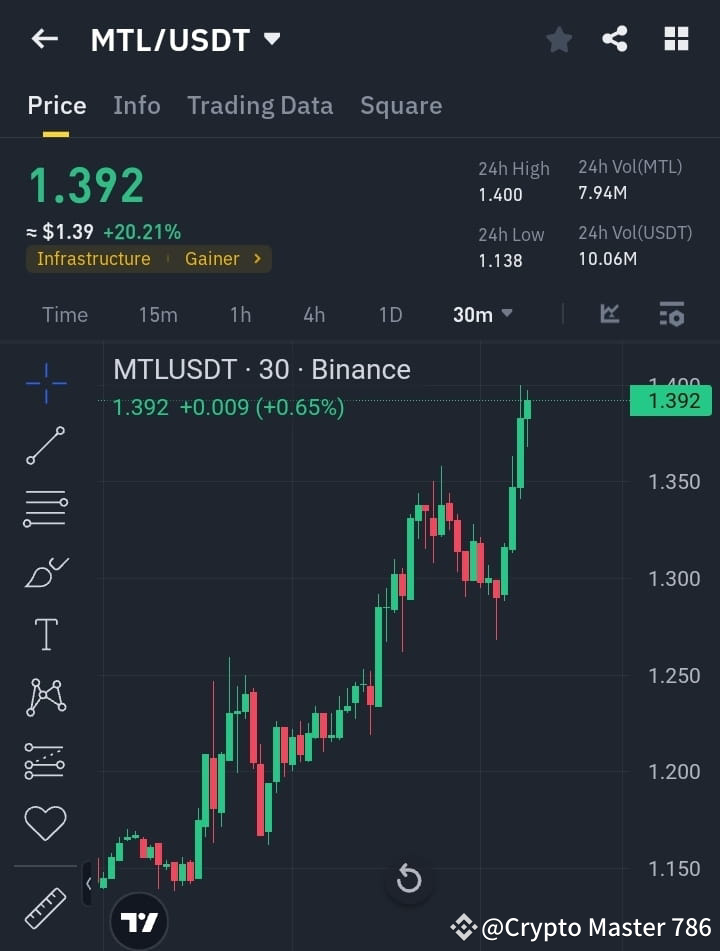Tap the share icon at top right
The height and width of the screenshot is (951, 720).
pos(616,39)
